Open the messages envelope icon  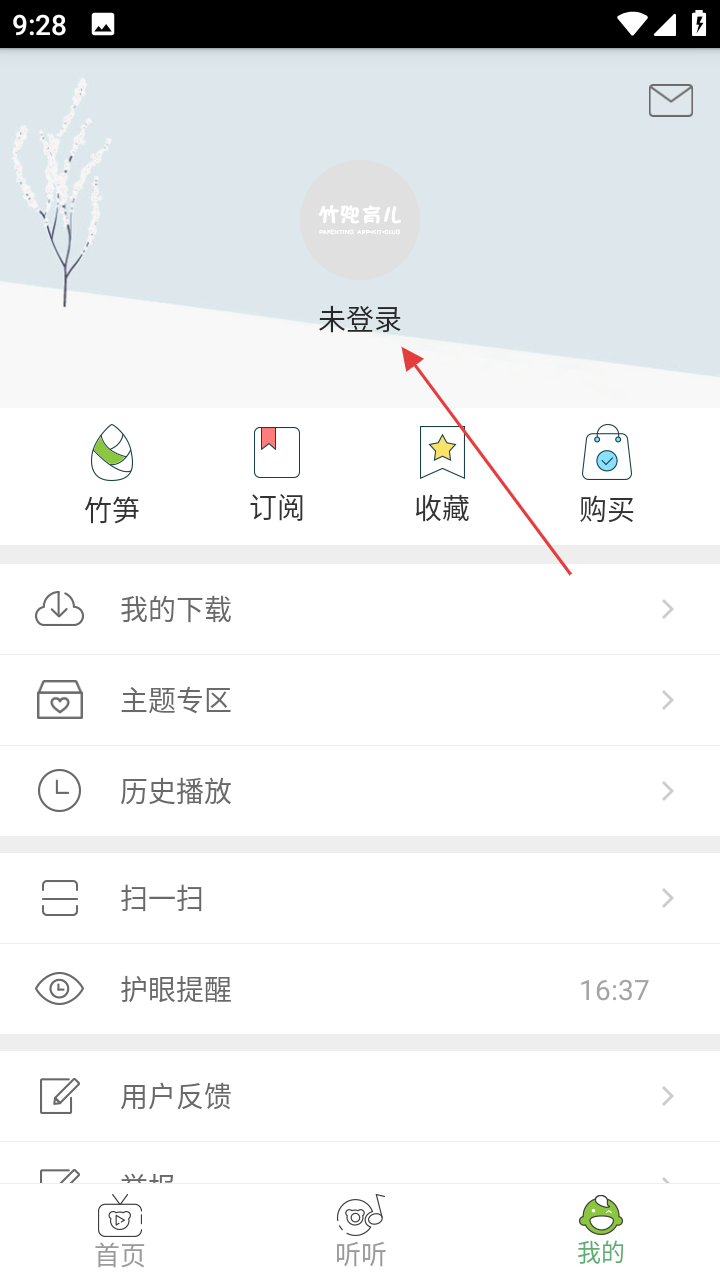coord(670,100)
